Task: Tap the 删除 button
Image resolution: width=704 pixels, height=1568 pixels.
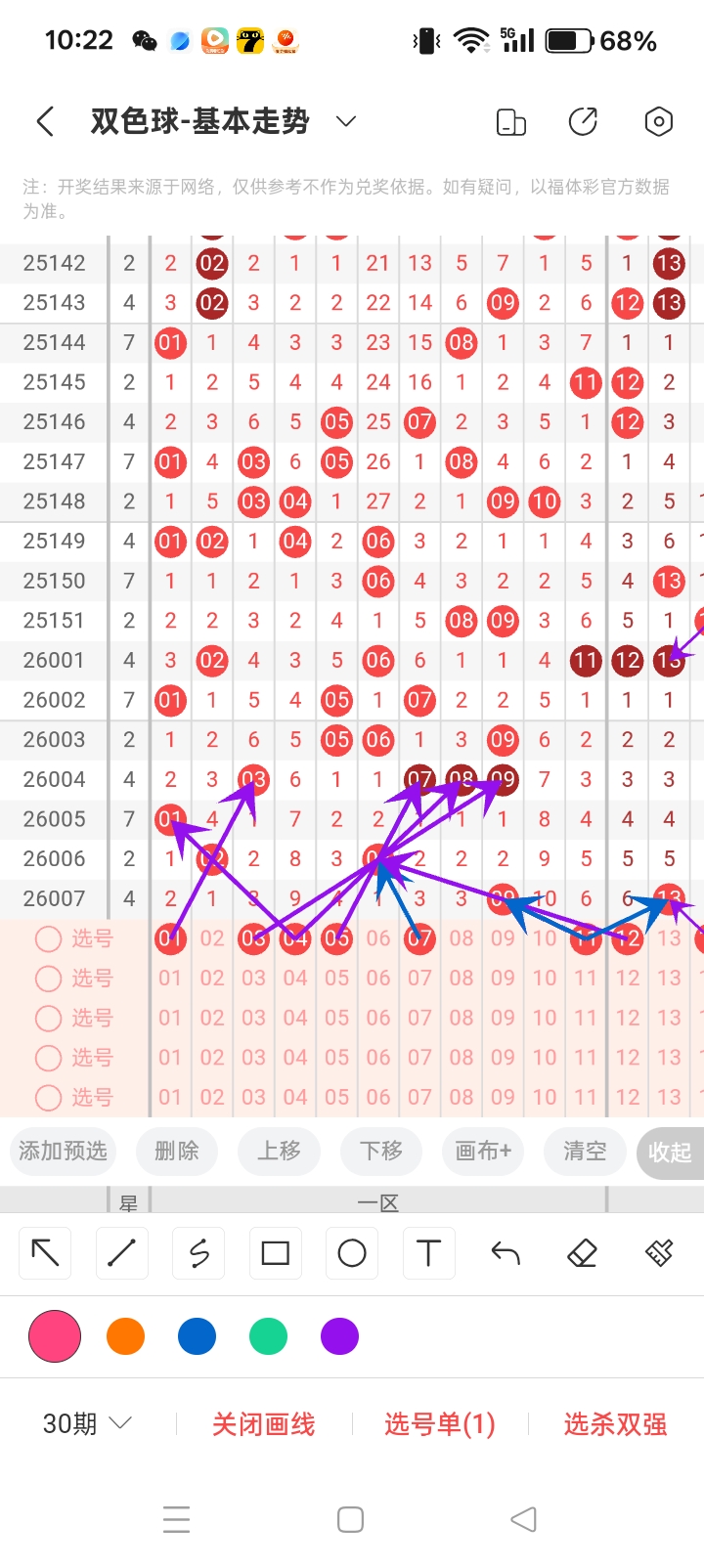Action: pyautogui.click(x=177, y=1151)
